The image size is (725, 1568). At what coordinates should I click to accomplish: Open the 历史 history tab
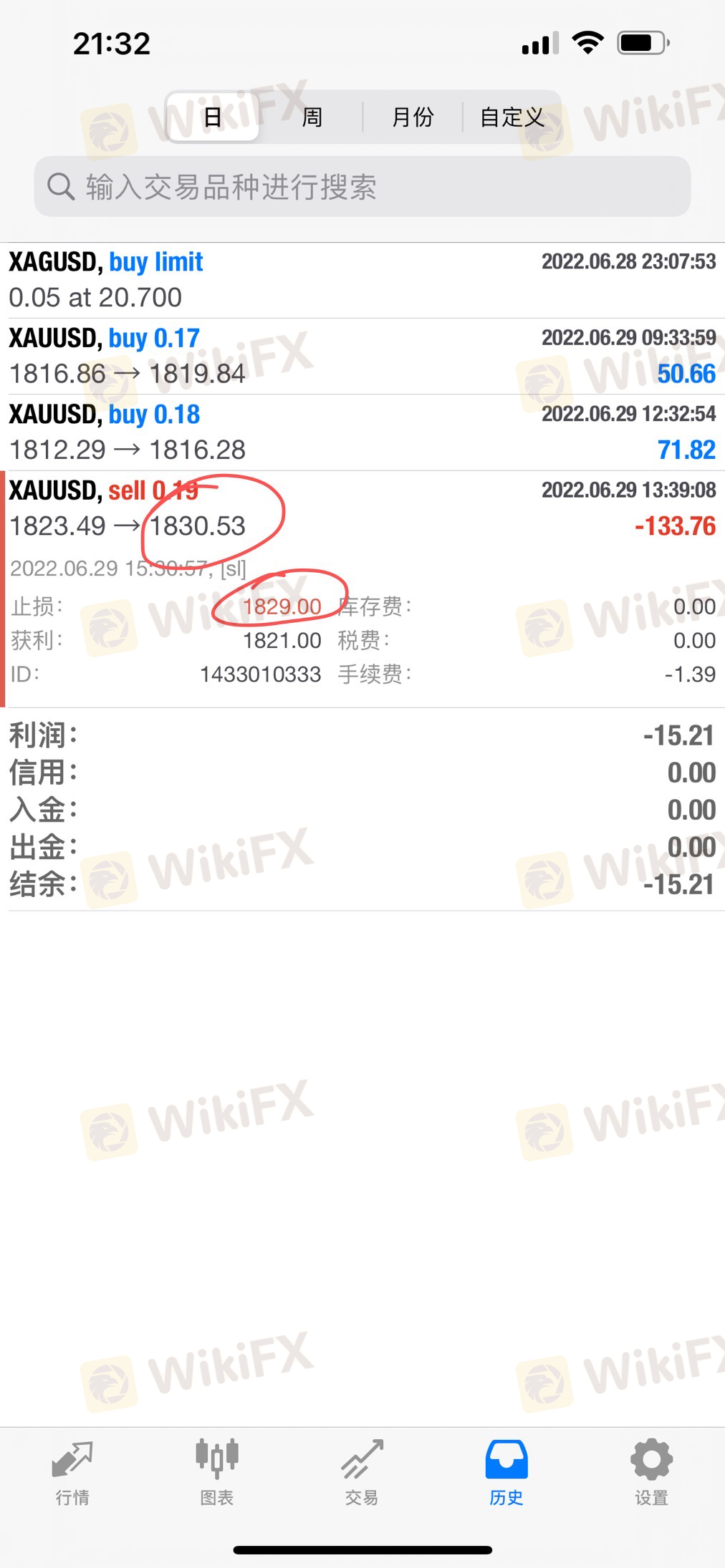pos(506,1473)
